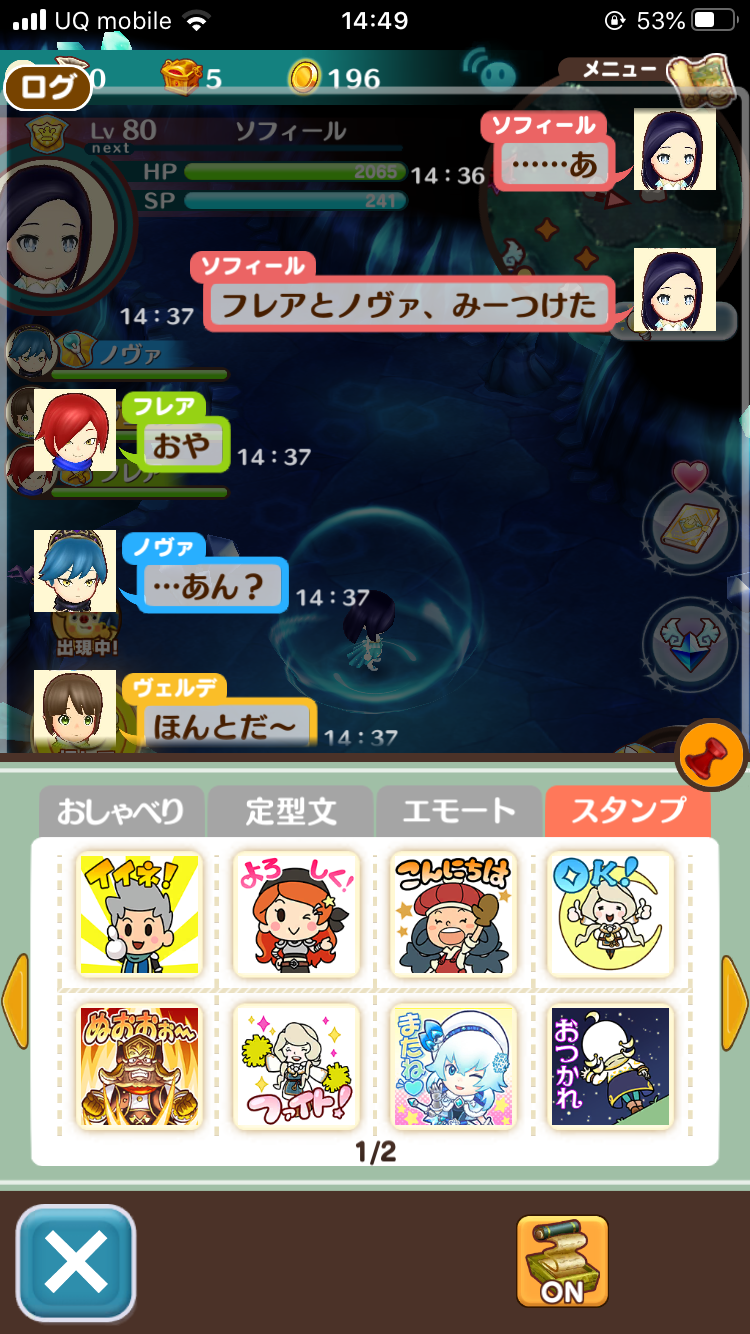
Task: Send the ぬおおお stamp
Action: click(139, 1066)
